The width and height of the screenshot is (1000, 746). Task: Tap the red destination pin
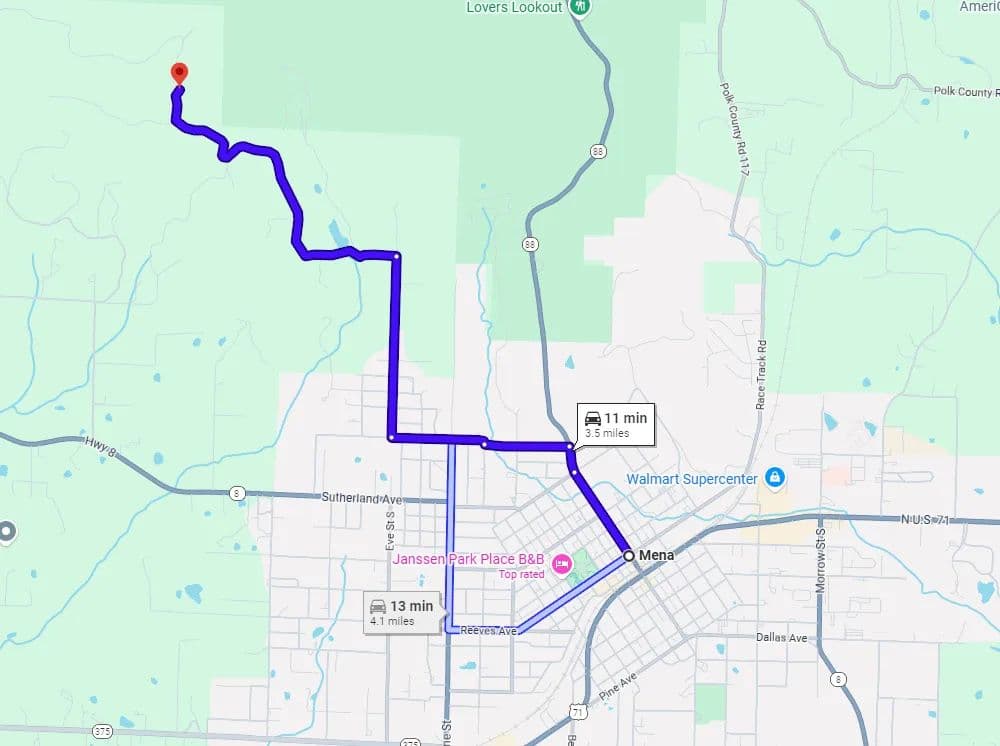coord(179,74)
